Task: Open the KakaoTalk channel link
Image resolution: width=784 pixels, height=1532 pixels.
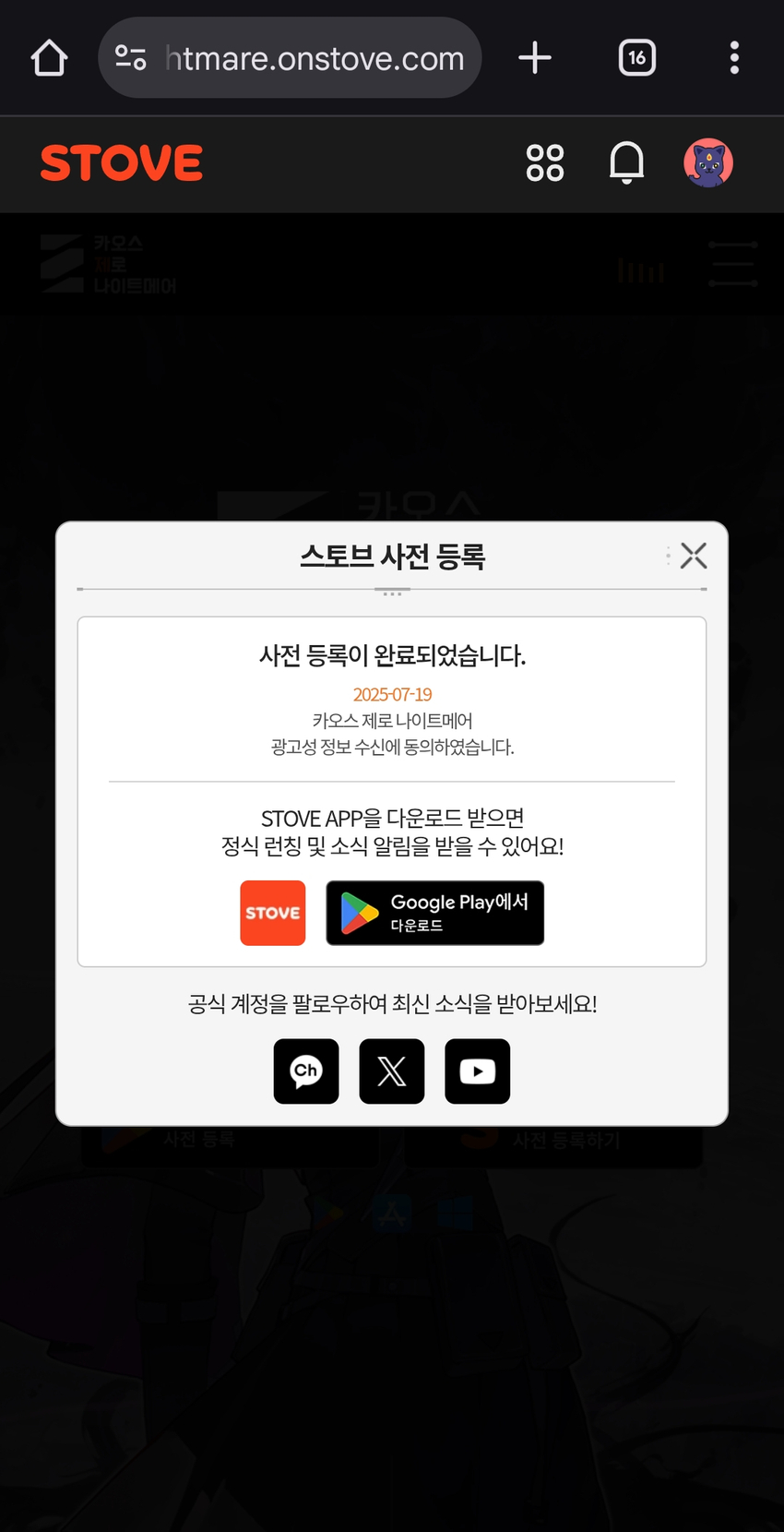Action: [x=306, y=1071]
